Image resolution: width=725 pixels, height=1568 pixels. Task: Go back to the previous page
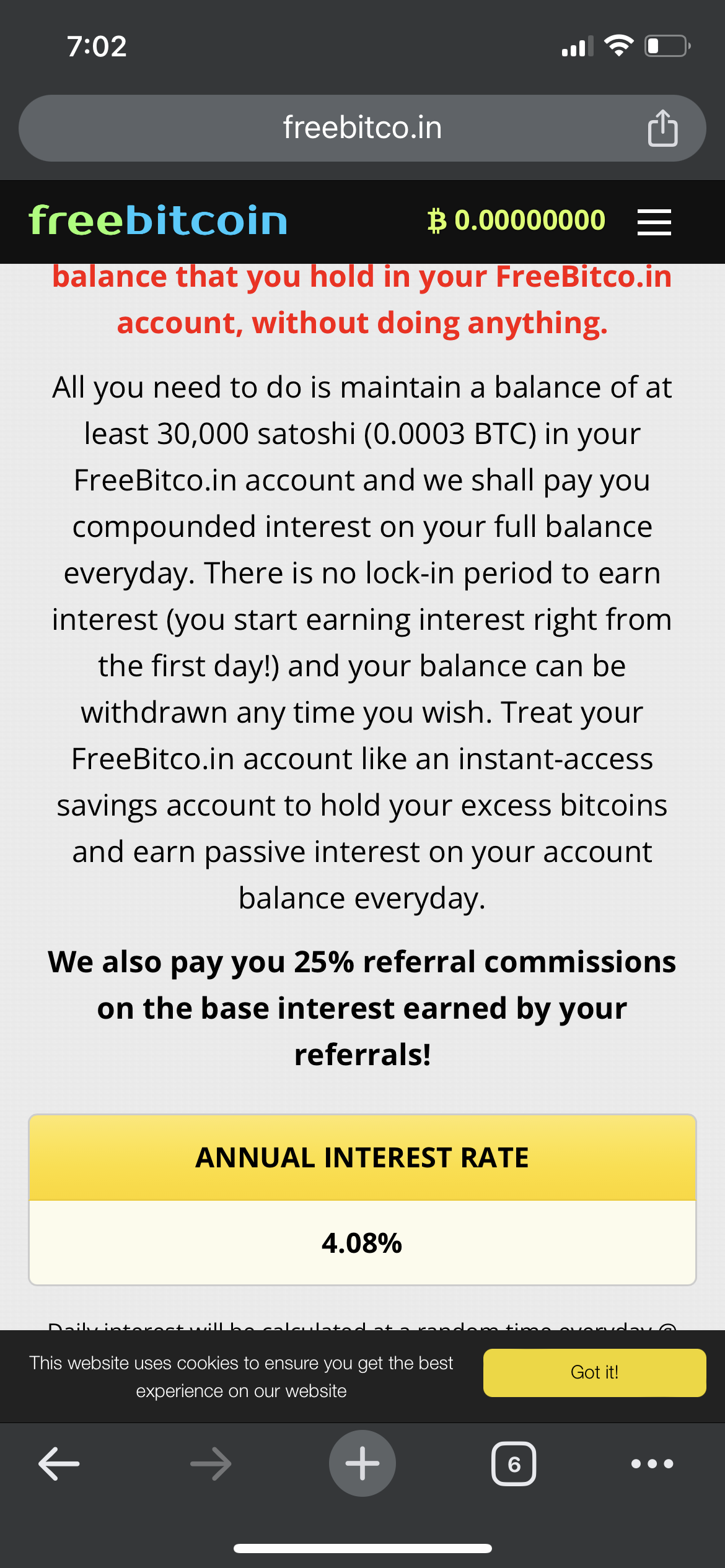[59, 1464]
